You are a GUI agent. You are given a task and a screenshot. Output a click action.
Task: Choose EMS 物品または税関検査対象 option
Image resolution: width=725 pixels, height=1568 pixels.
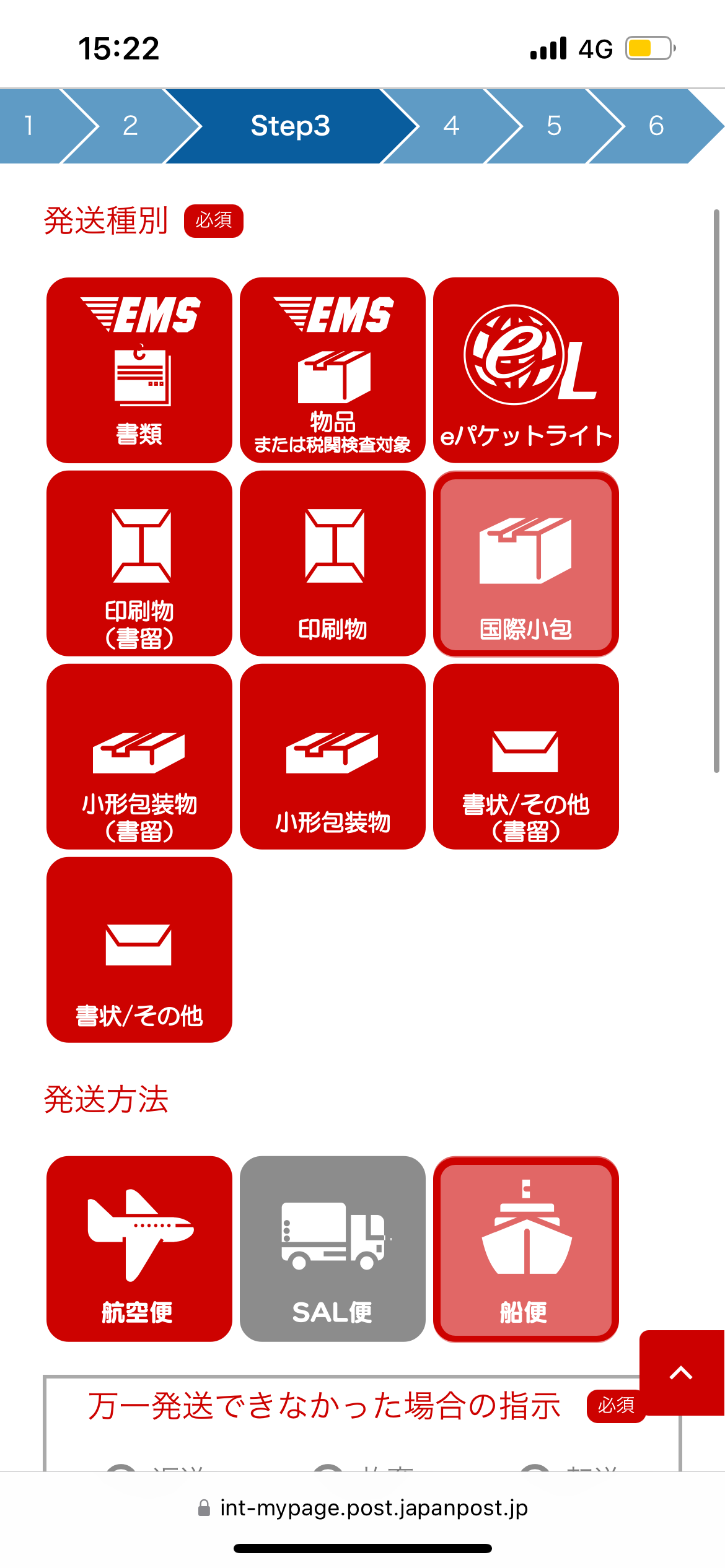click(333, 370)
